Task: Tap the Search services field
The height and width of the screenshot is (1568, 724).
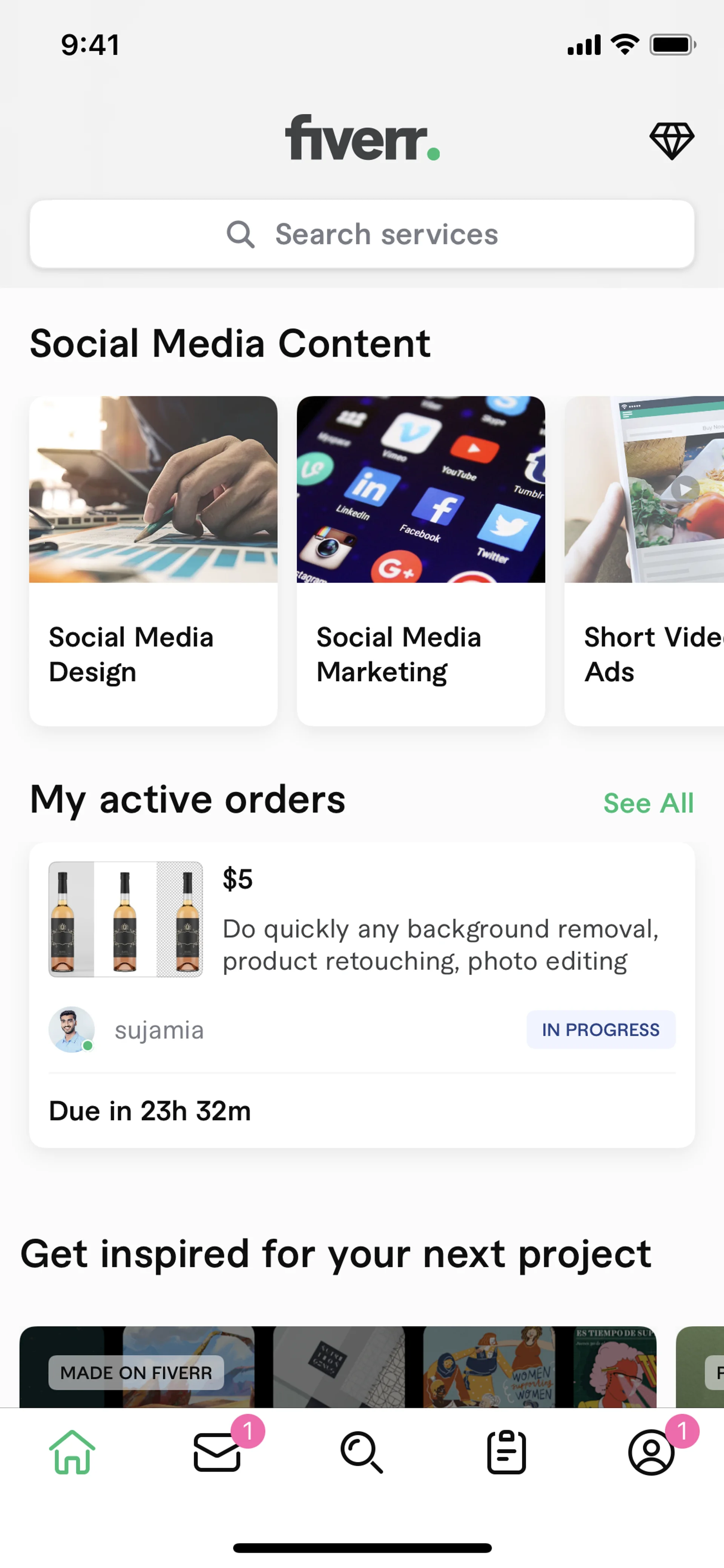Action: pyautogui.click(x=362, y=234)
